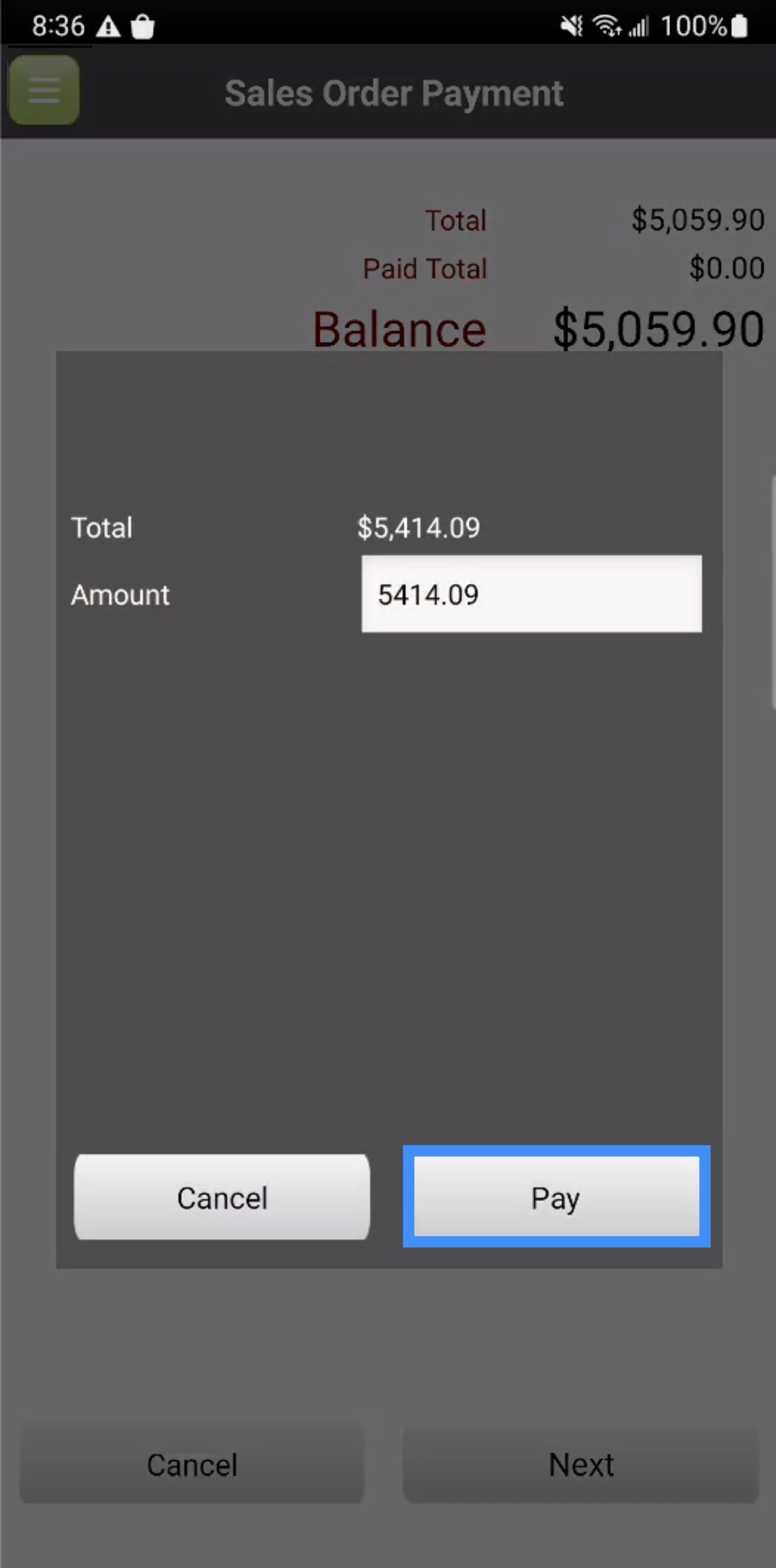The width and height of the screenshot is (776, 1568).
Task: Cancel the payment dialog
Action: [222, 1196]
